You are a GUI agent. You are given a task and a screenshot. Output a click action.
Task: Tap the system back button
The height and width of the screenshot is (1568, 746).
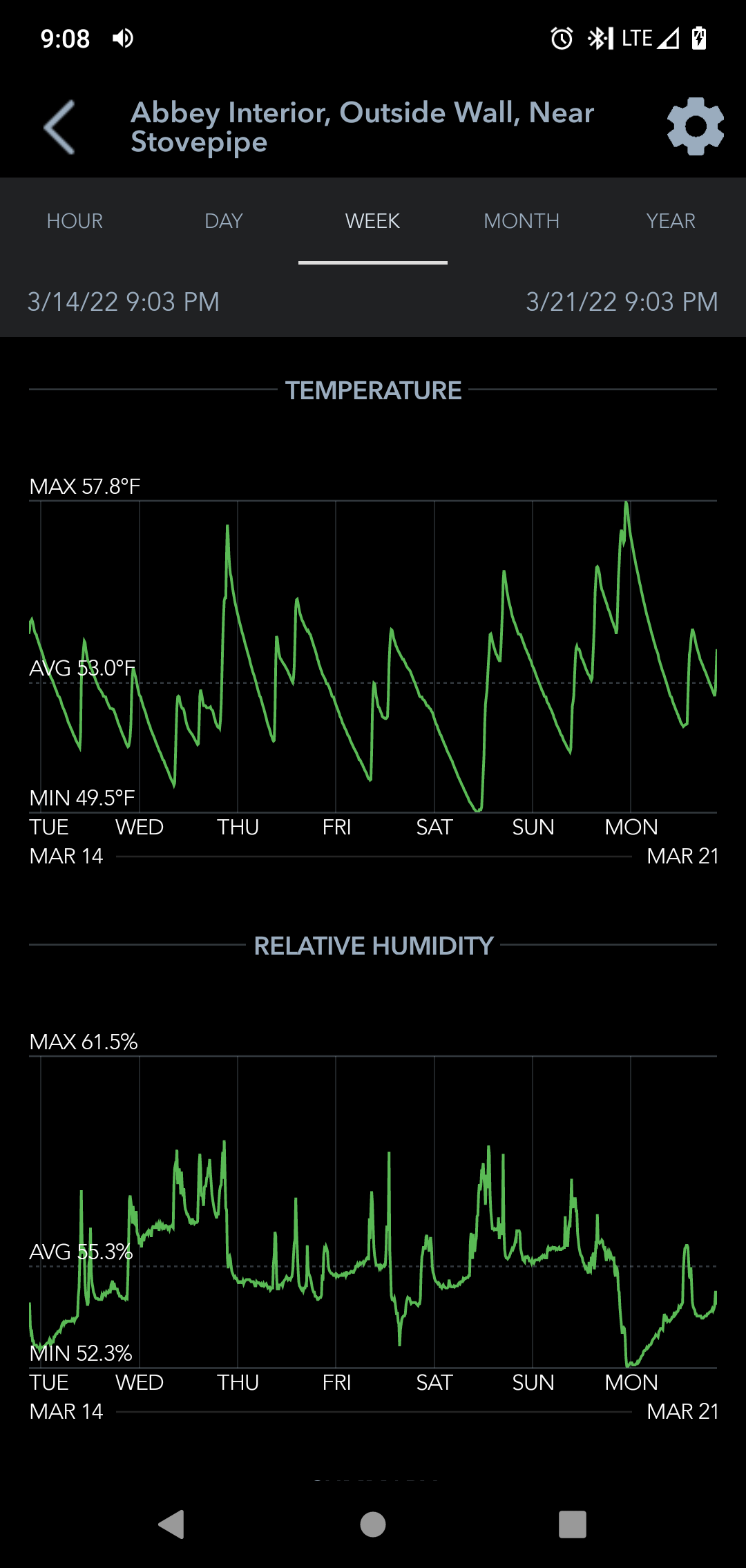tap(172, 1524)
